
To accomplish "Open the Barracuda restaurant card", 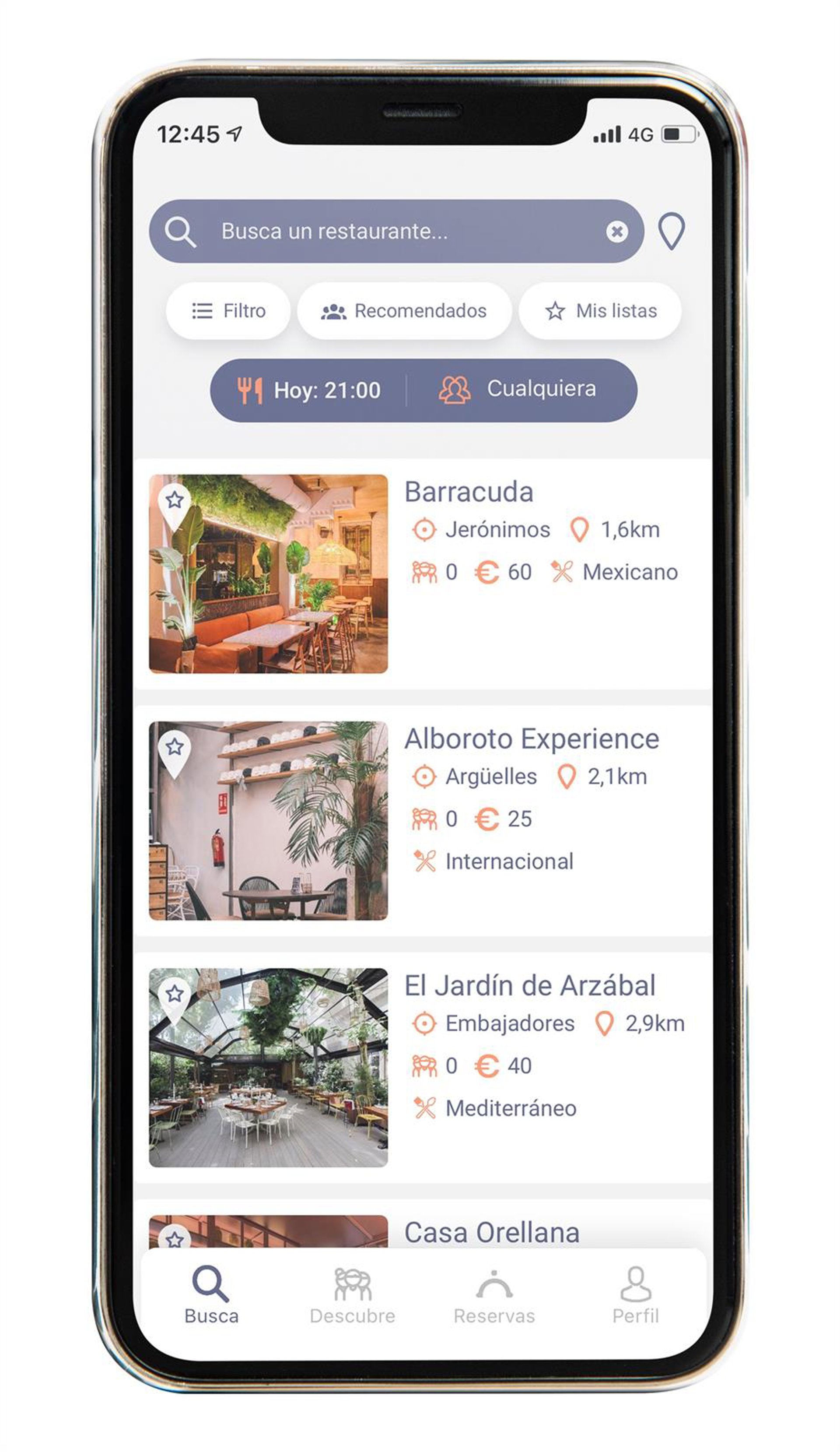I will tap(469, 492).
